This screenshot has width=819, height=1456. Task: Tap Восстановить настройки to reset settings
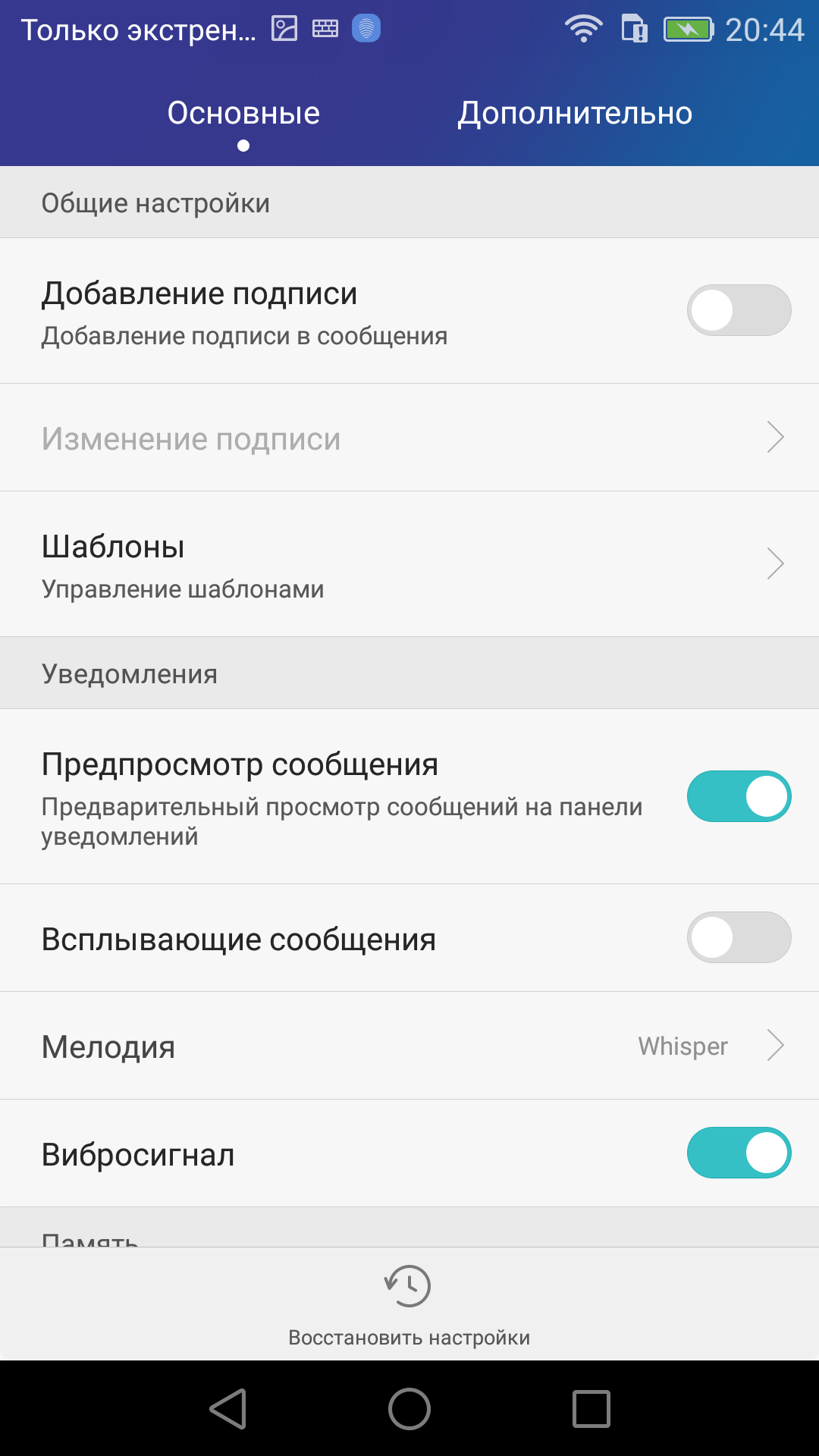click(x=409, y=1305)
